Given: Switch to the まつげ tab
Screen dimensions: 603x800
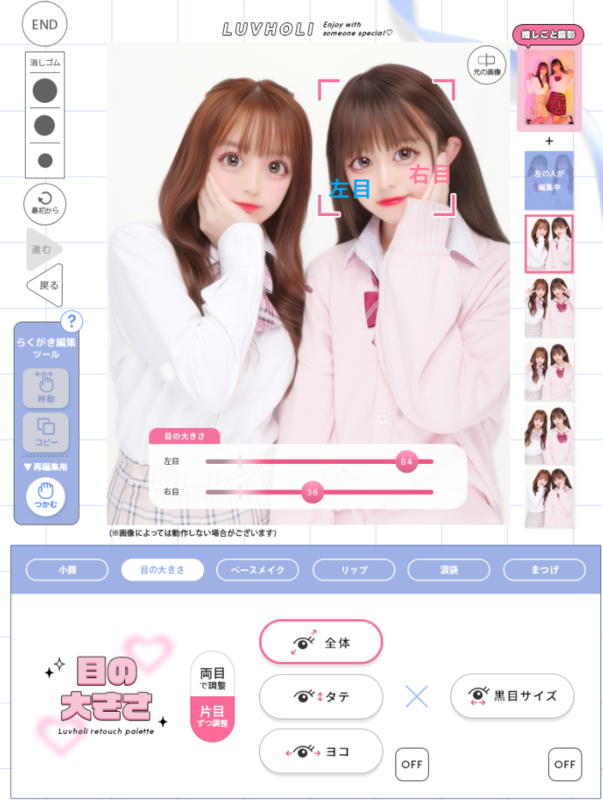Looking at the screenshot, I should click(x=544, y=570).
